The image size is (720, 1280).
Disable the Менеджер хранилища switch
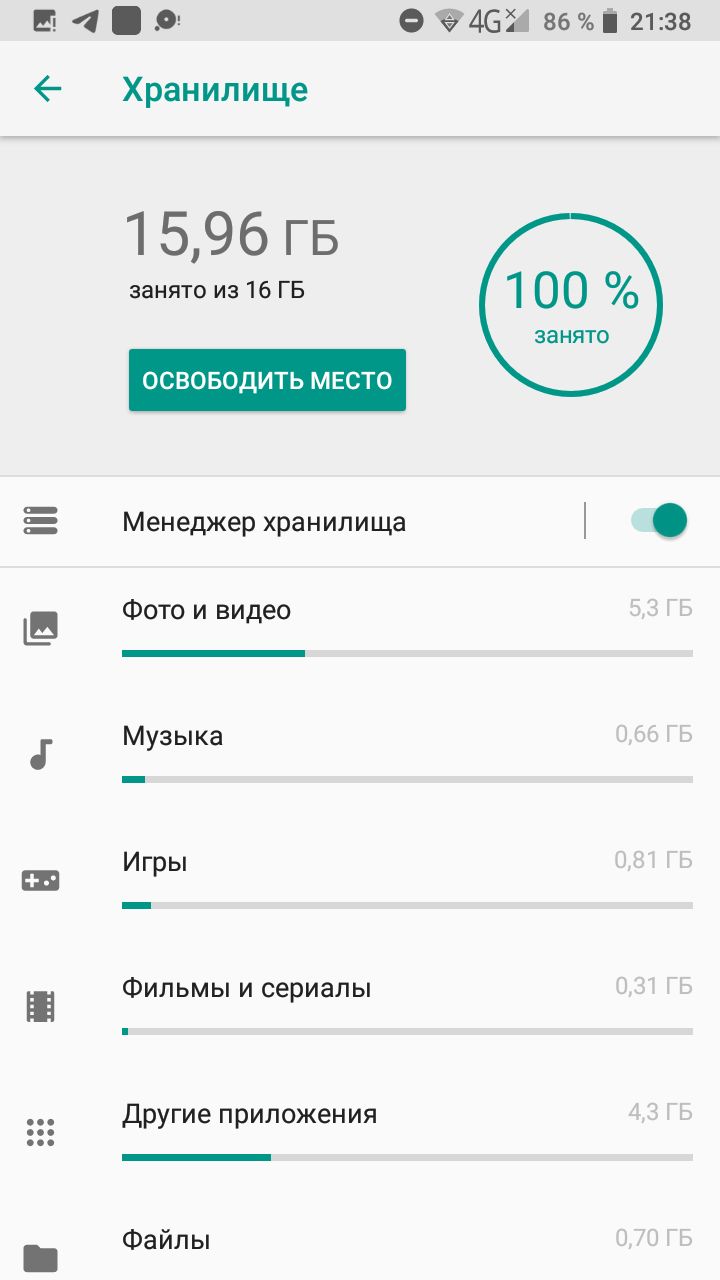point(659,521)
